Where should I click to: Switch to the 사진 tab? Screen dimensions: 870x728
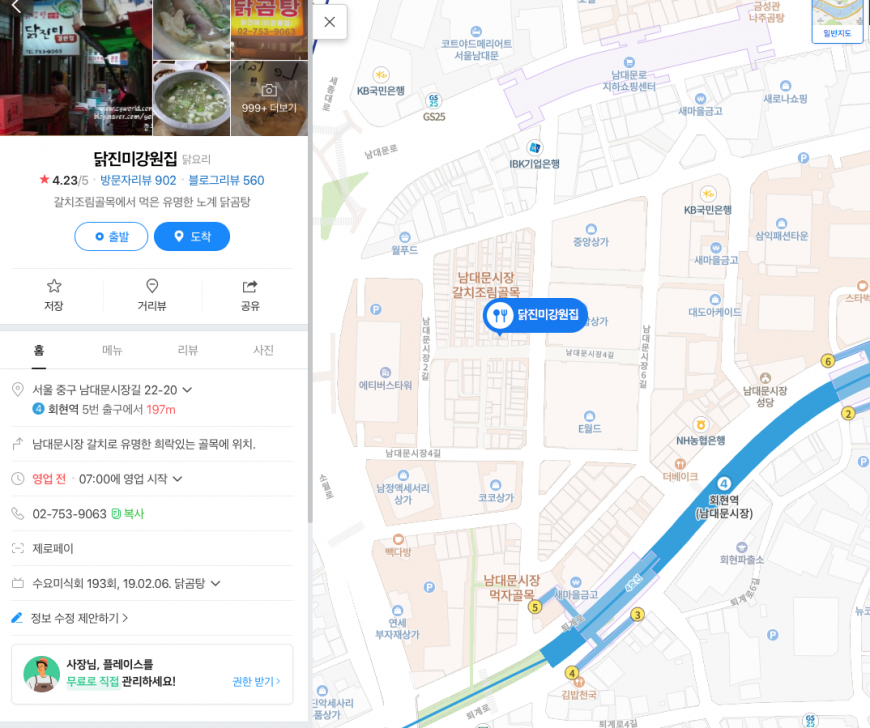264,351
